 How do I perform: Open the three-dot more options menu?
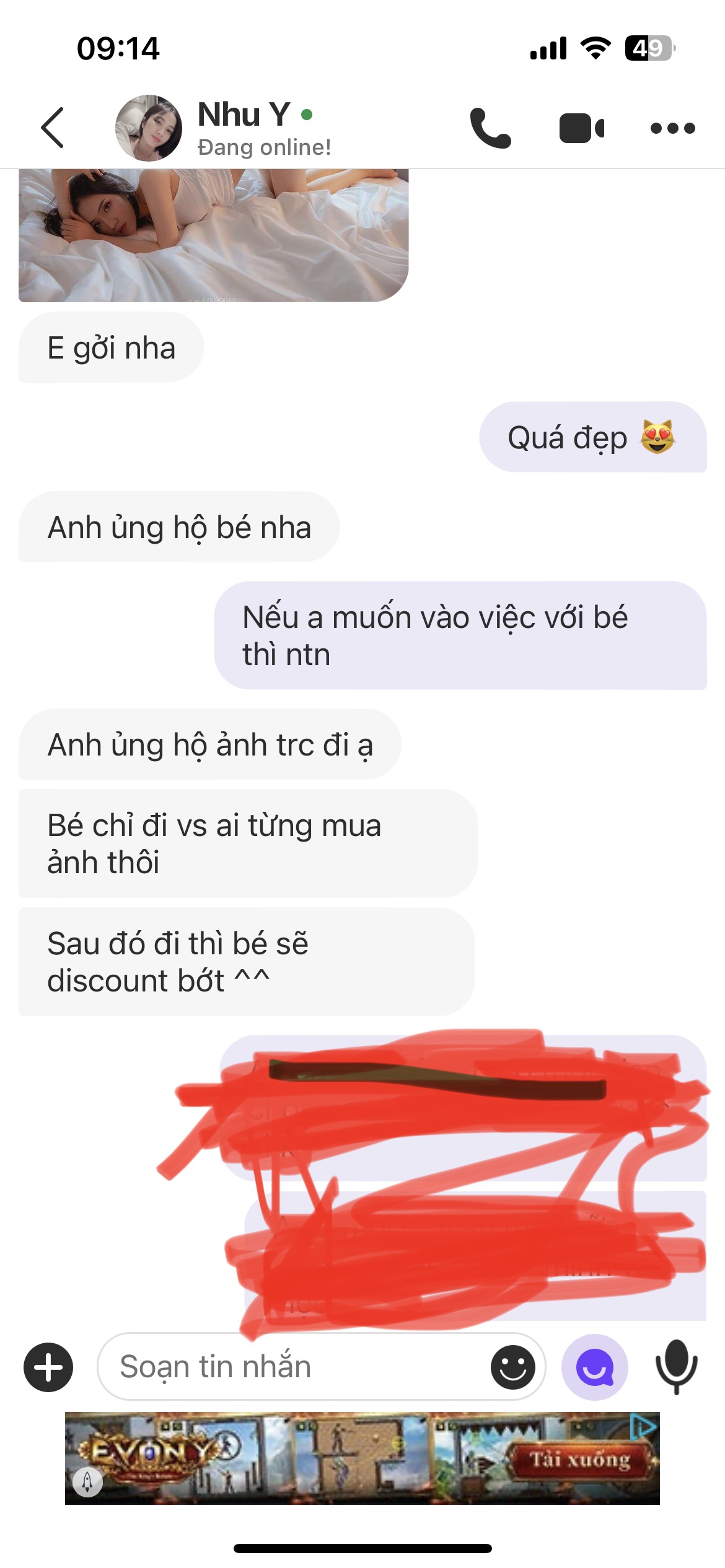672,128
